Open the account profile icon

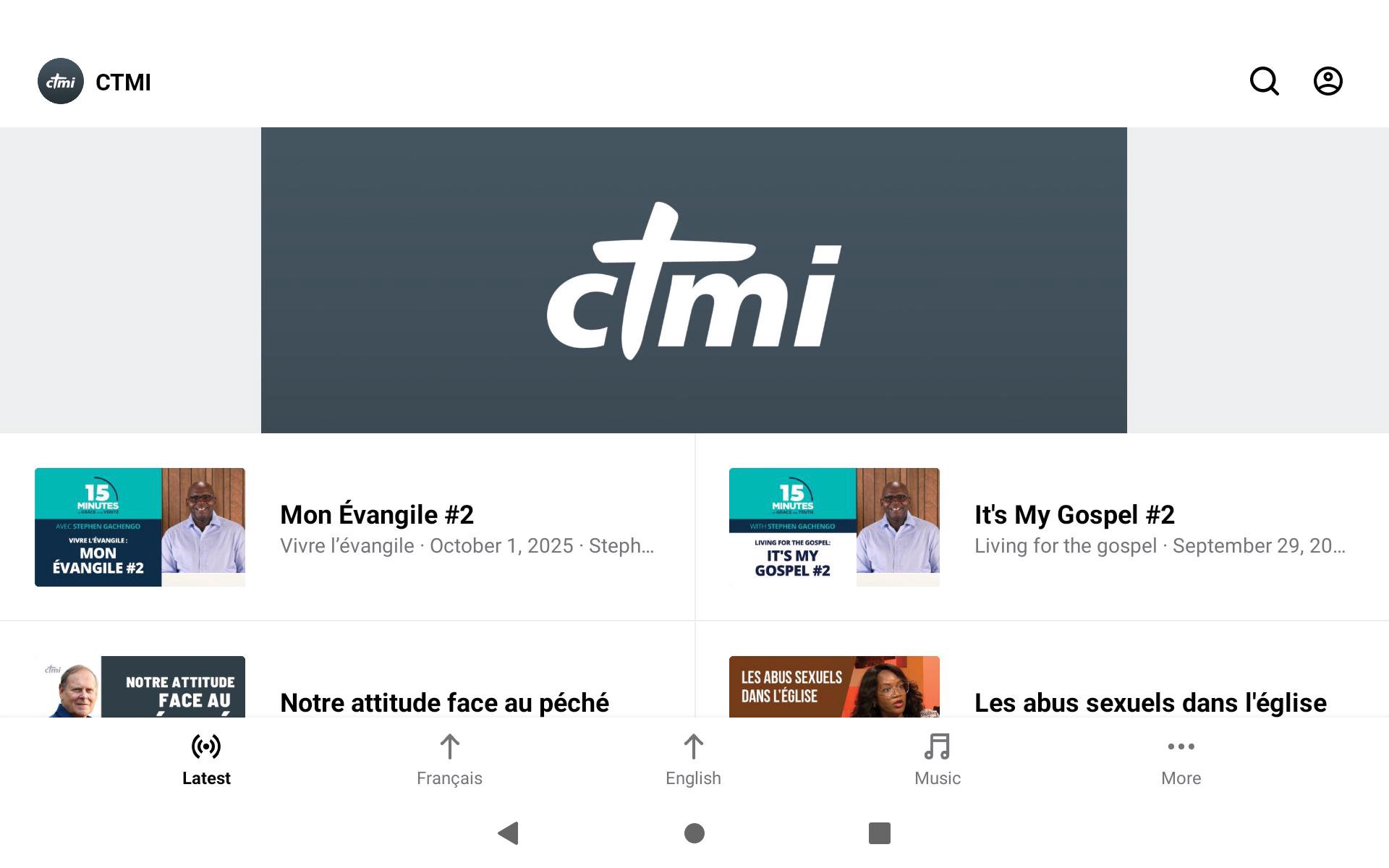(1328, 81)
